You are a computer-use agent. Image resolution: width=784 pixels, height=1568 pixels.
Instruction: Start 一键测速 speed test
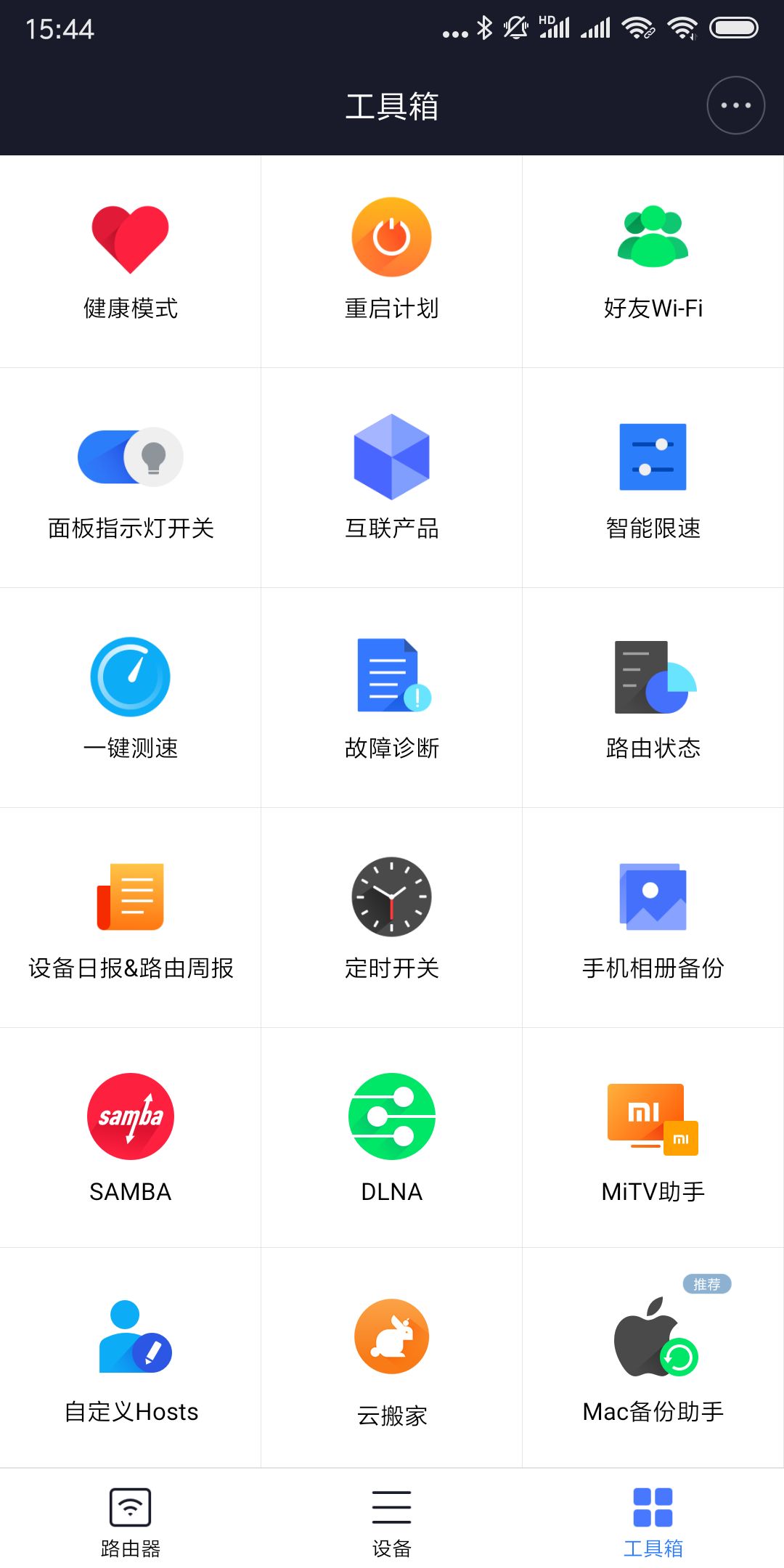tap(131, 698)
